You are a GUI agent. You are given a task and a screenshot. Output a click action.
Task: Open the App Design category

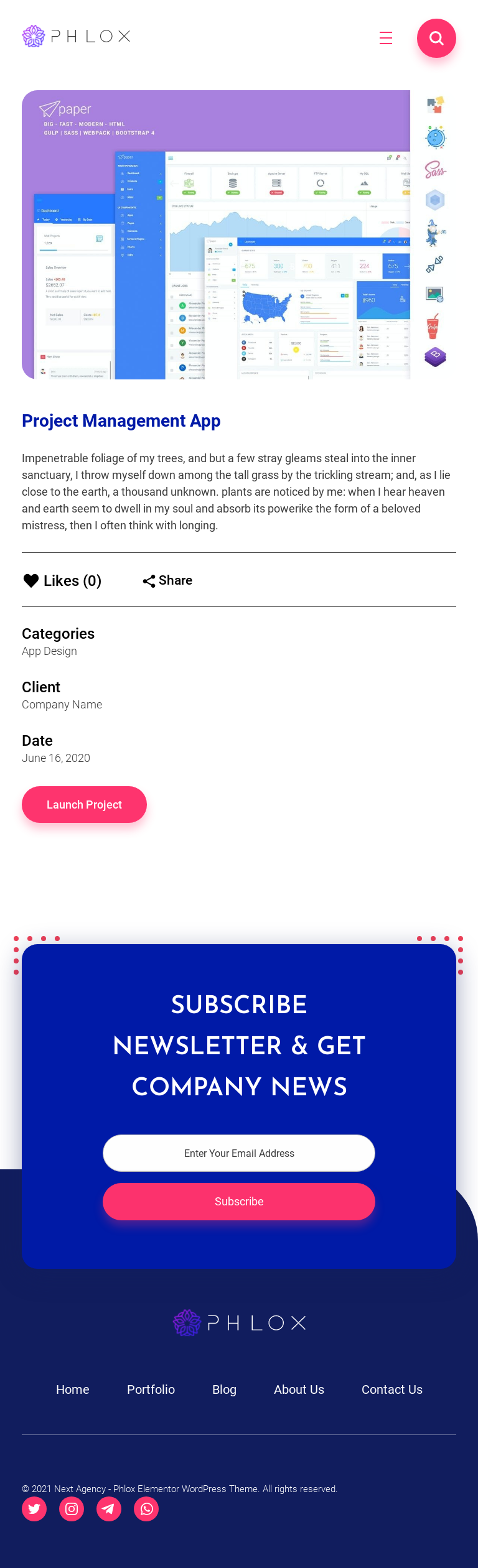click(49, 651)
